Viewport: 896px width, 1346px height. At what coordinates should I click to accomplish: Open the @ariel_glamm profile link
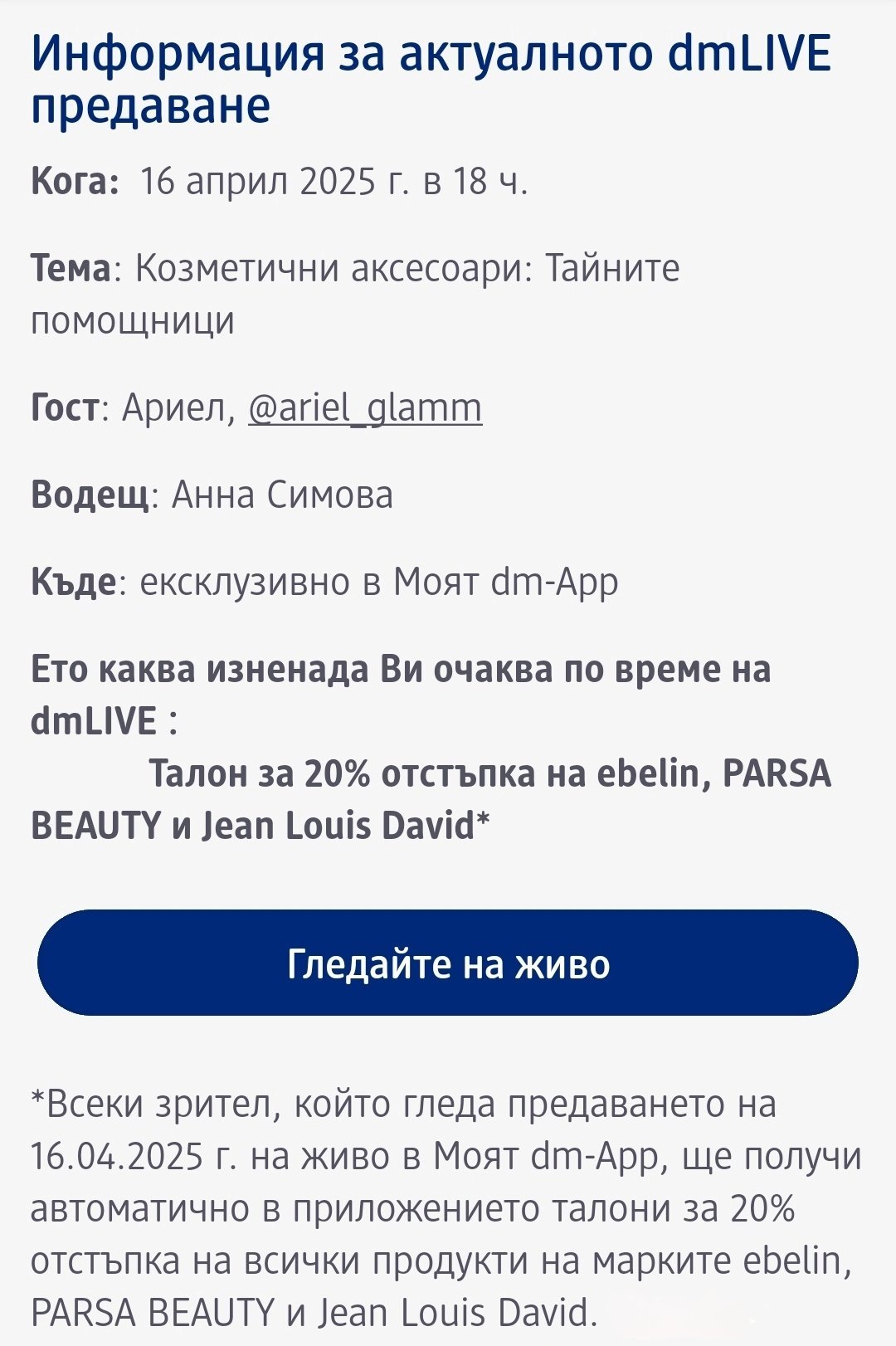click(365, 408)
